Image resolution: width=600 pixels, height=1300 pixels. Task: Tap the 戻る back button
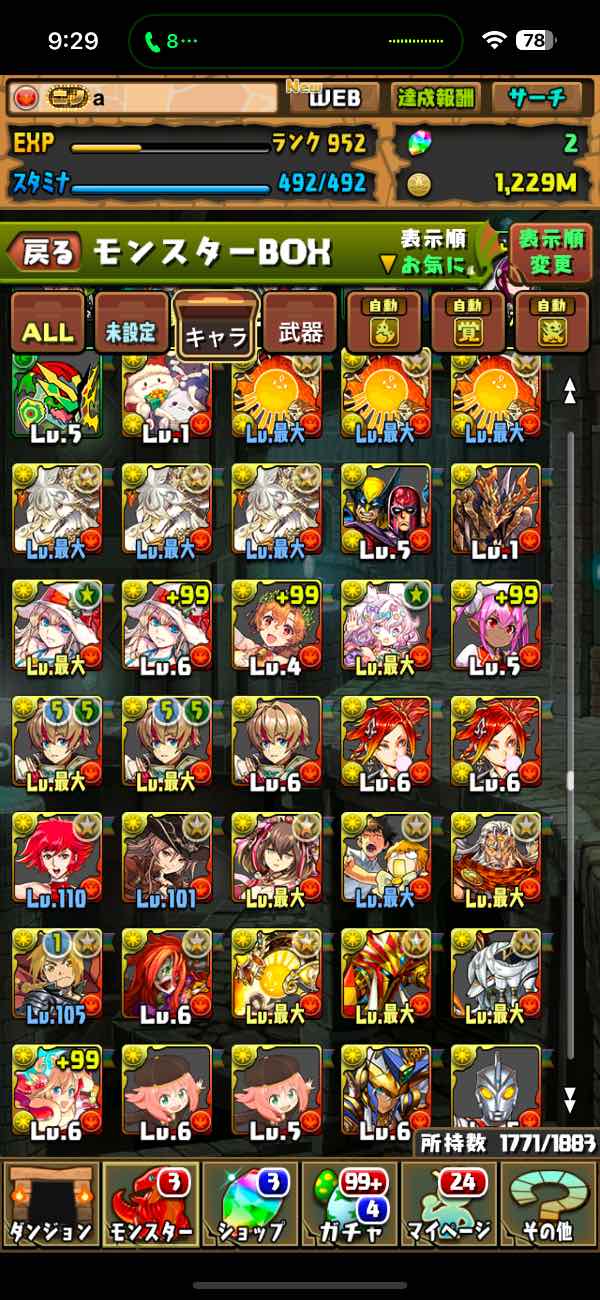(x=43, y=252)
